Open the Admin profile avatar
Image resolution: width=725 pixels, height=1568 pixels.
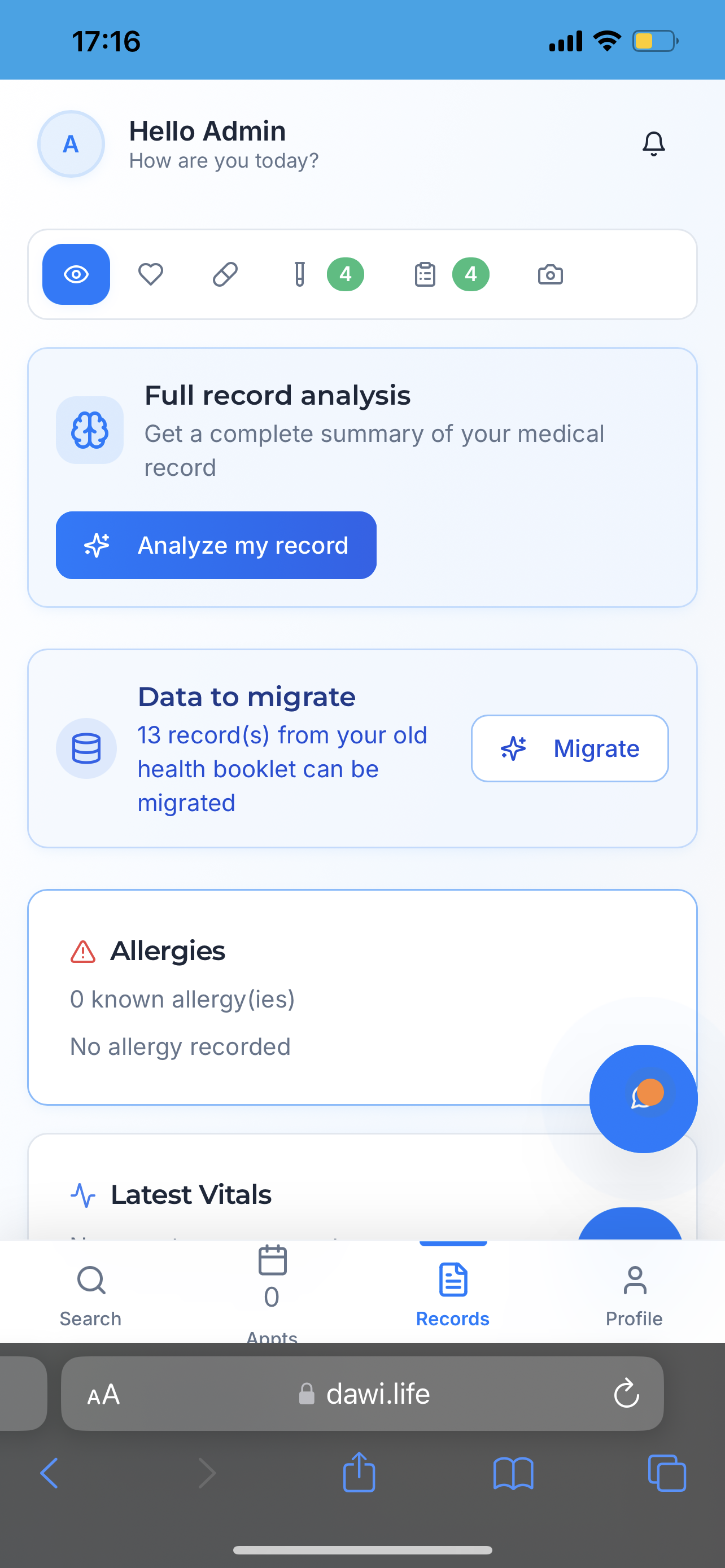coord(71,144)
